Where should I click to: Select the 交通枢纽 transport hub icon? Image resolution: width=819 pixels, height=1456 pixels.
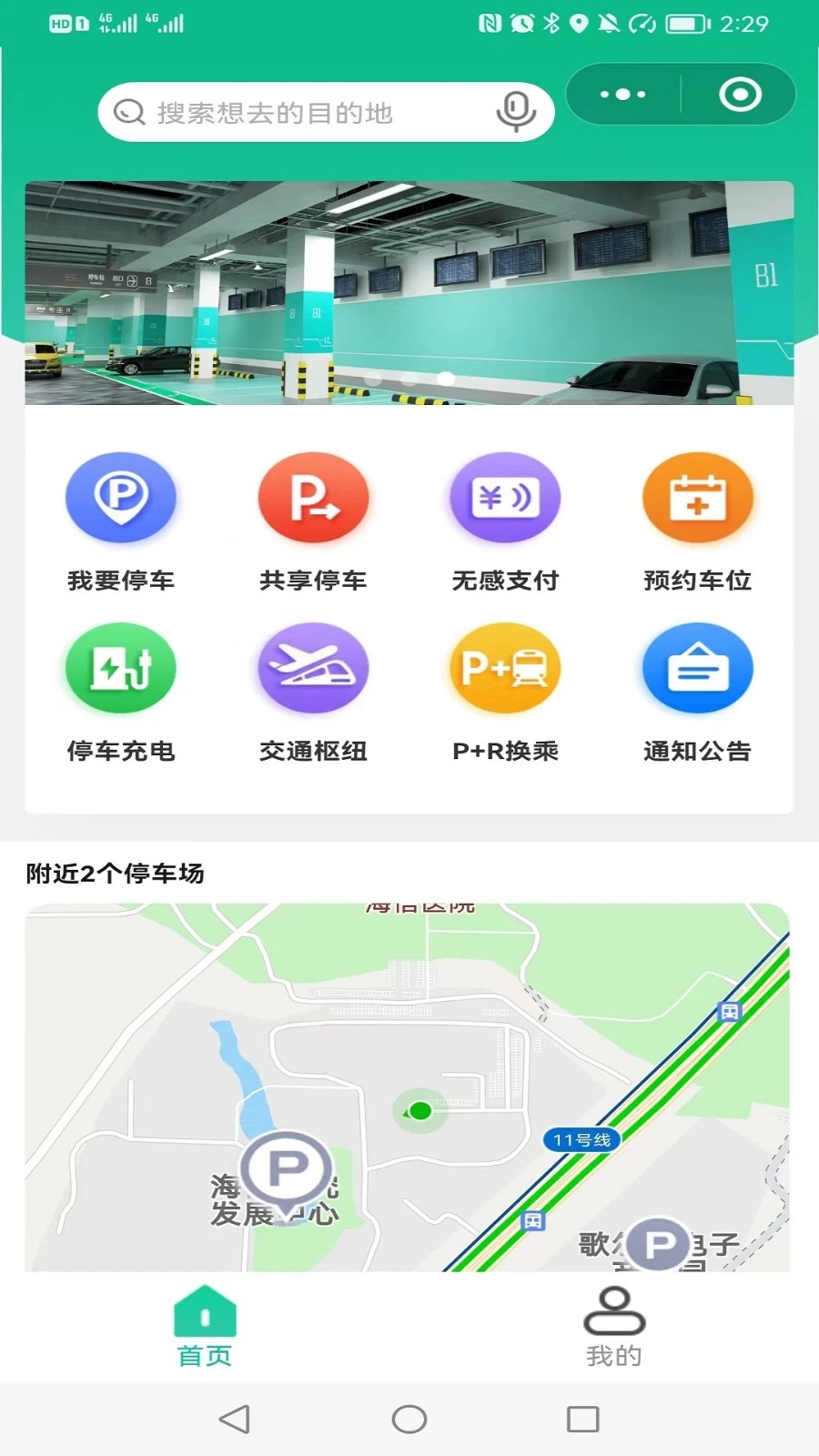pyautogui.click(x=313, y=667)
